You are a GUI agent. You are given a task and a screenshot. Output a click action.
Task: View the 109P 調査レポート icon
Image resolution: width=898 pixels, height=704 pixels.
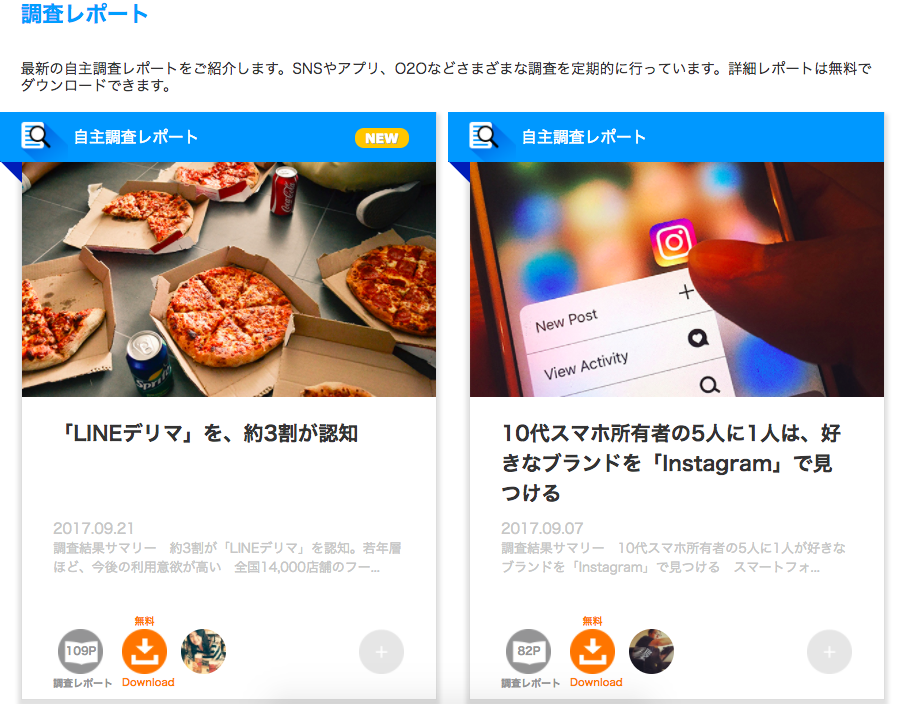pos(81,652)
